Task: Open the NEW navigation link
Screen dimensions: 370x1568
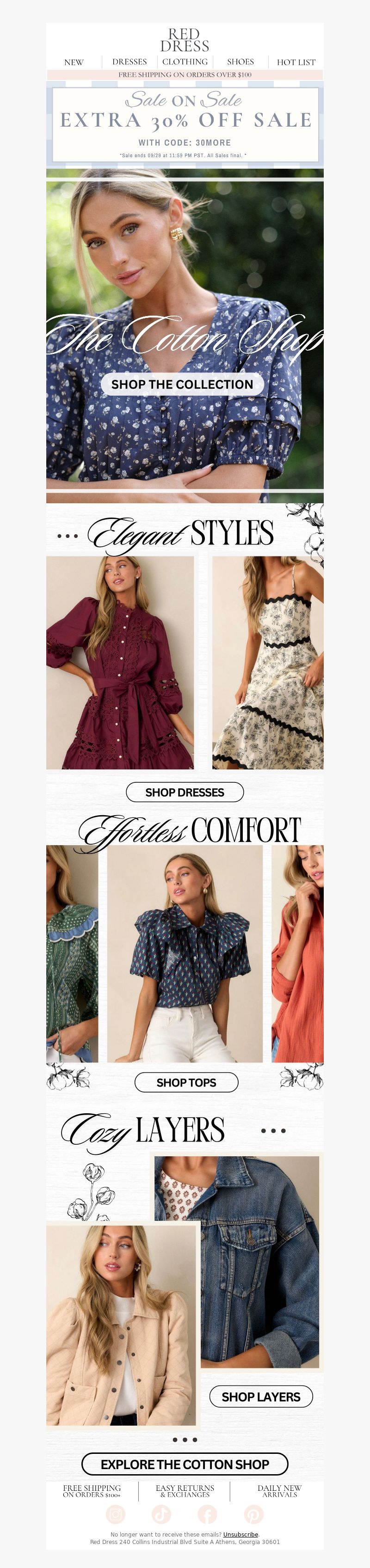Action: (x=74, y=62)
